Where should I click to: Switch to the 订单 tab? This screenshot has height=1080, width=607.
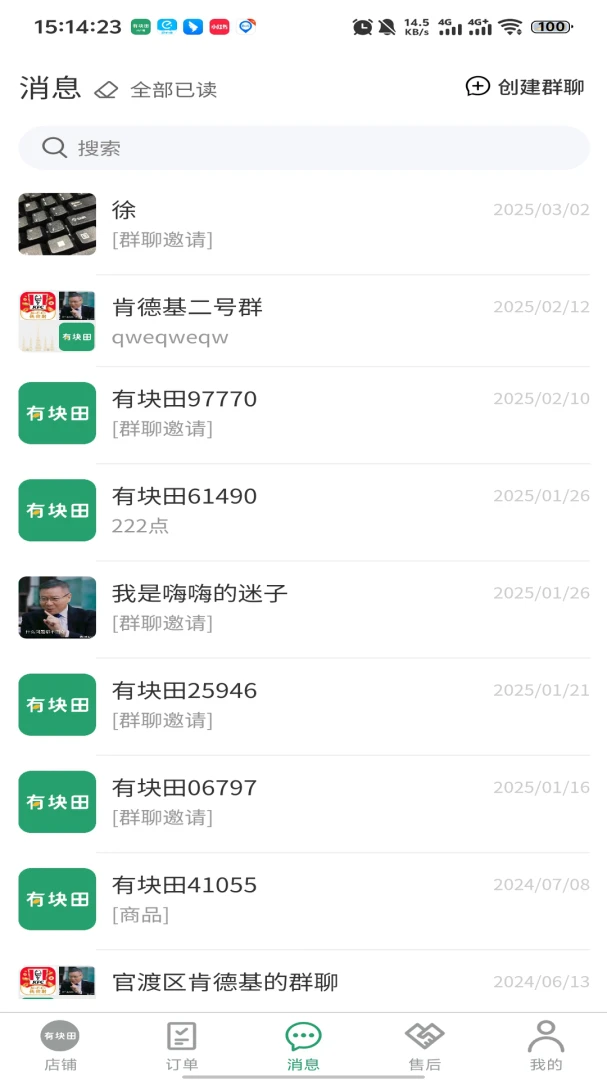coord(182,1046)
